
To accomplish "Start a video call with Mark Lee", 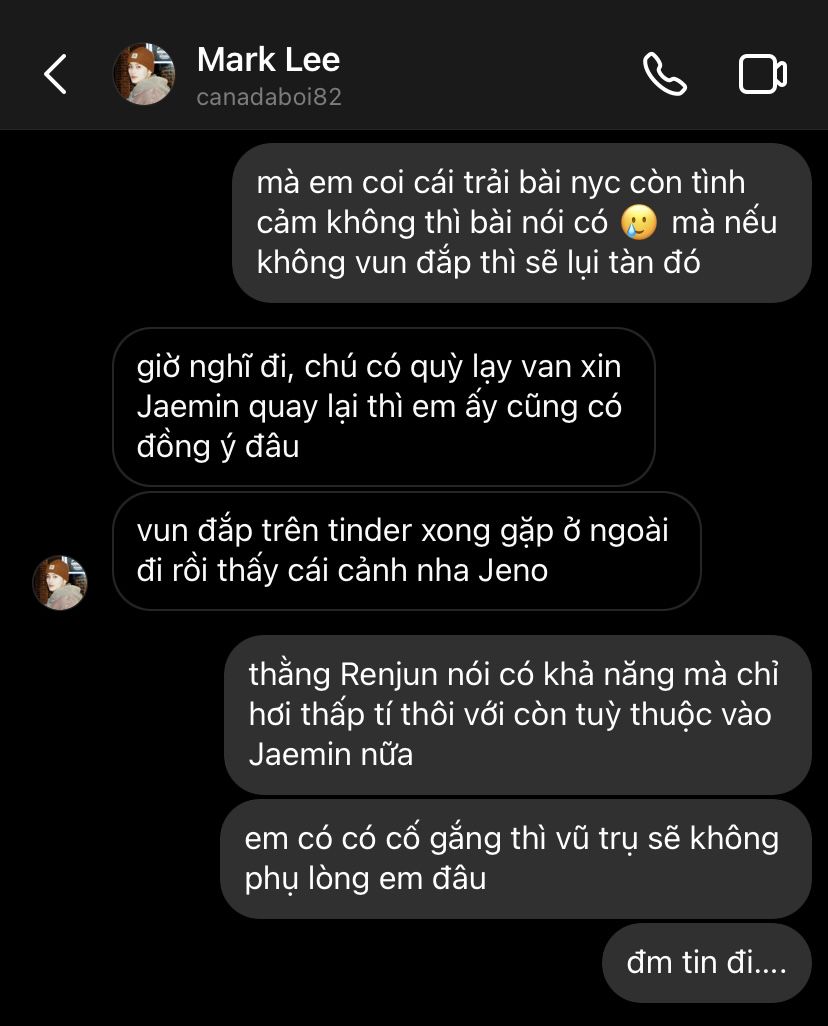I will (762, 75).
